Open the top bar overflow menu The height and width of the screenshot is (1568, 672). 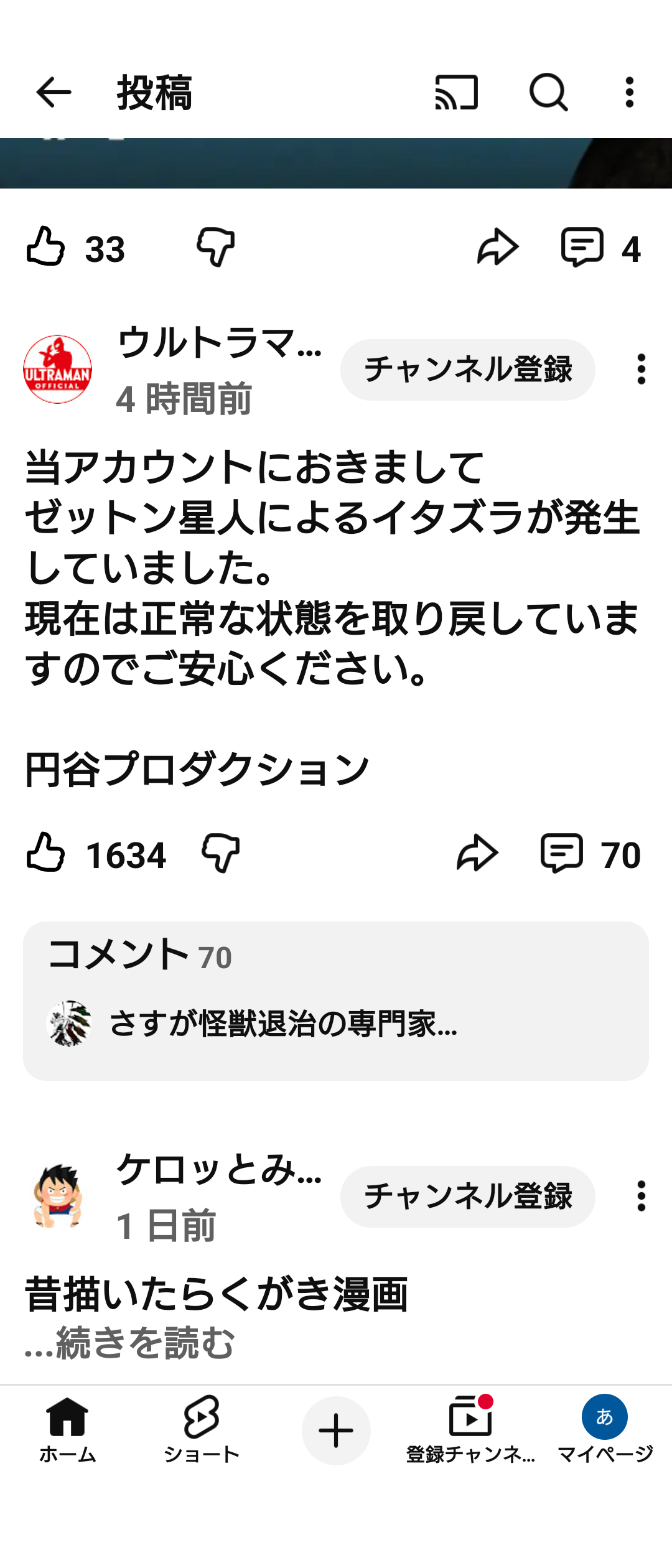pos(630,93)
